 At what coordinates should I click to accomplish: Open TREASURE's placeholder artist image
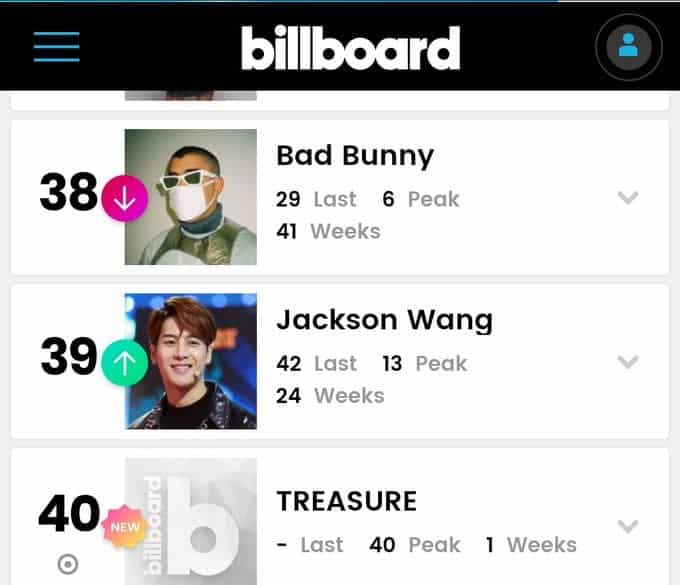click(x=190, y=522)
